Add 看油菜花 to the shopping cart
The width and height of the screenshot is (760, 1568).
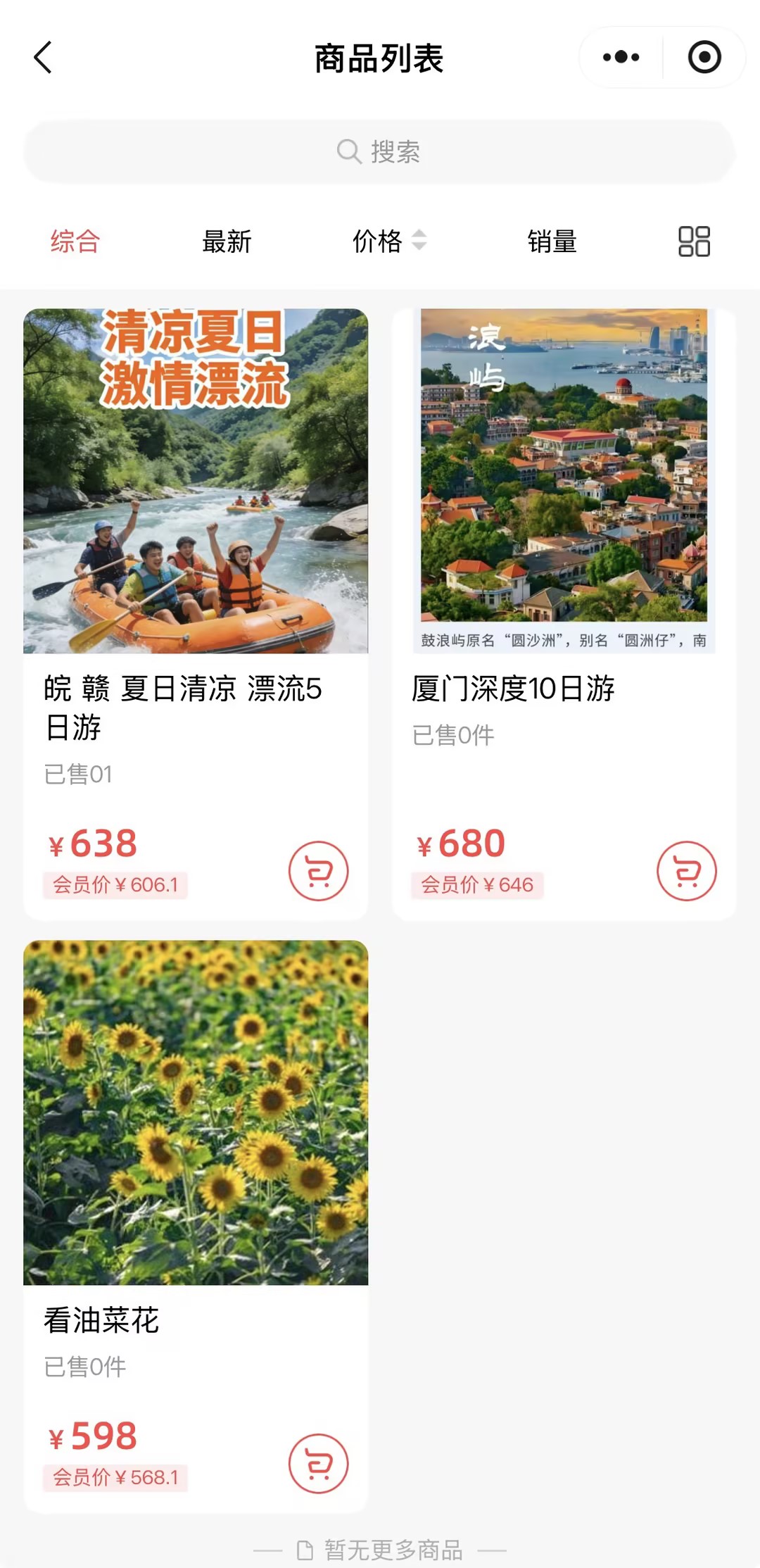coord(318,1464)
